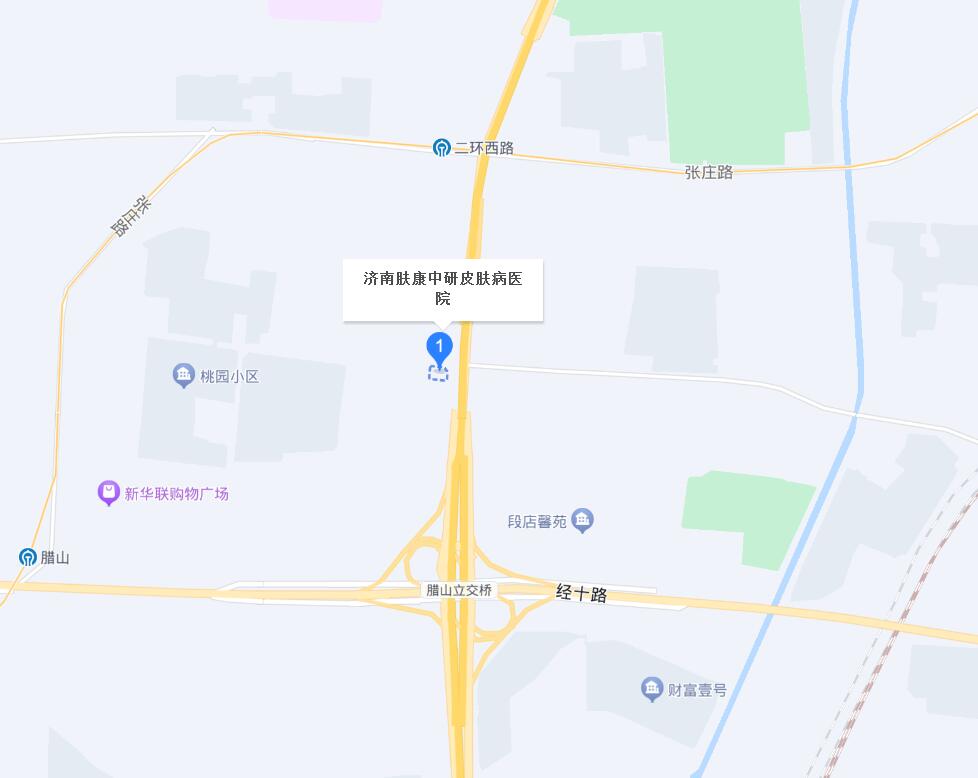This screenshot has height=778, width=978.
Task: Open the 济南肤康中研皮肤病医院 info window
Action: pyautogui.click(x=442, y=289)
